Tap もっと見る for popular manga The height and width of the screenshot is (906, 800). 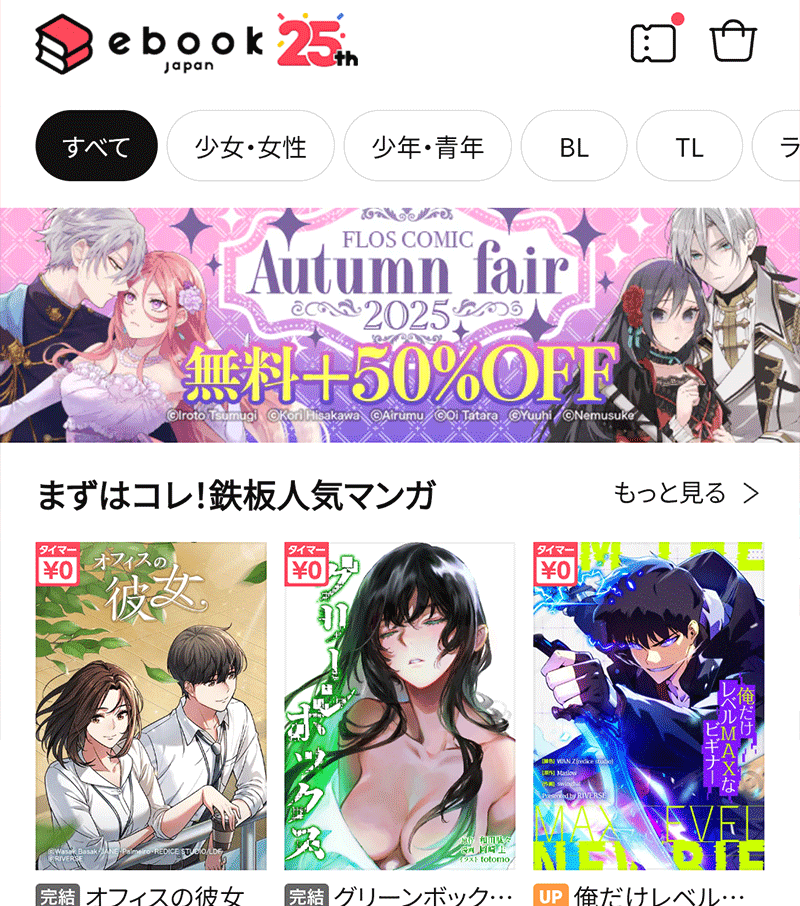coord(685,493)
